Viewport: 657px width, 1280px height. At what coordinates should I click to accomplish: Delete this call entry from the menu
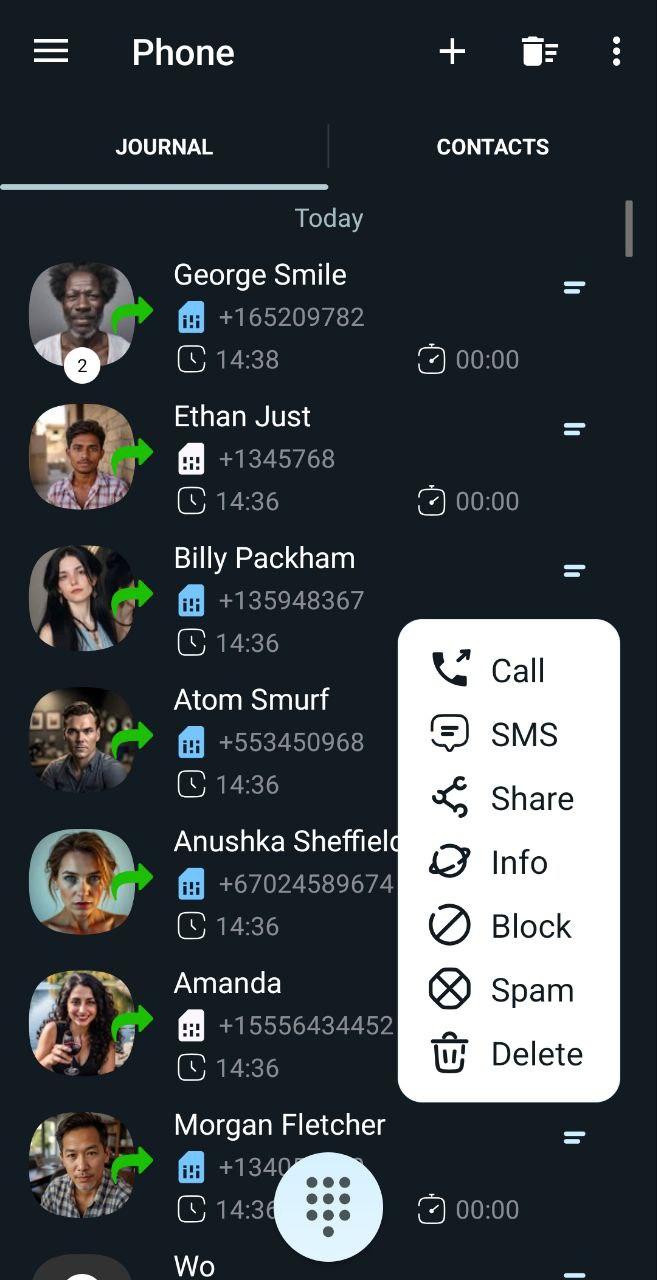(508, 1054)
